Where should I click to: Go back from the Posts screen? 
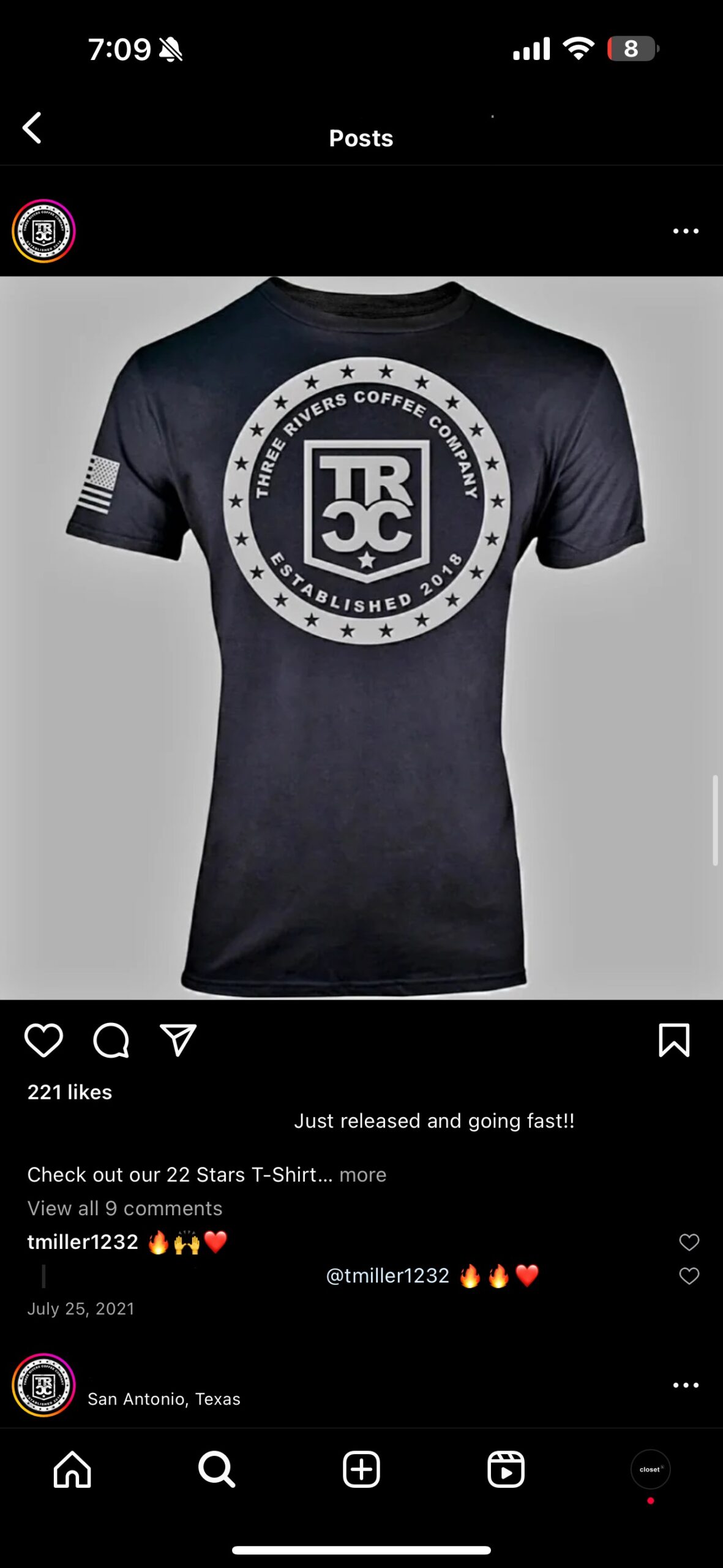(32, 128)
